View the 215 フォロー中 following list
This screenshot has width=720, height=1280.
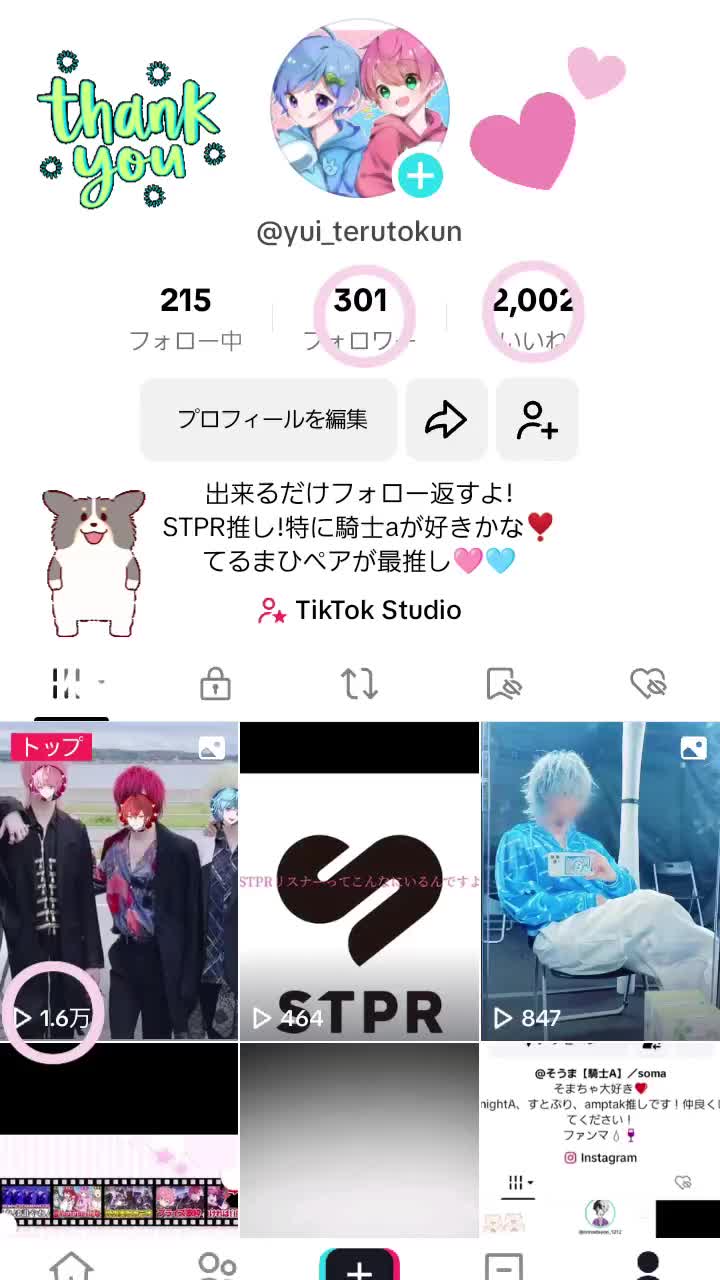point(186,318)
